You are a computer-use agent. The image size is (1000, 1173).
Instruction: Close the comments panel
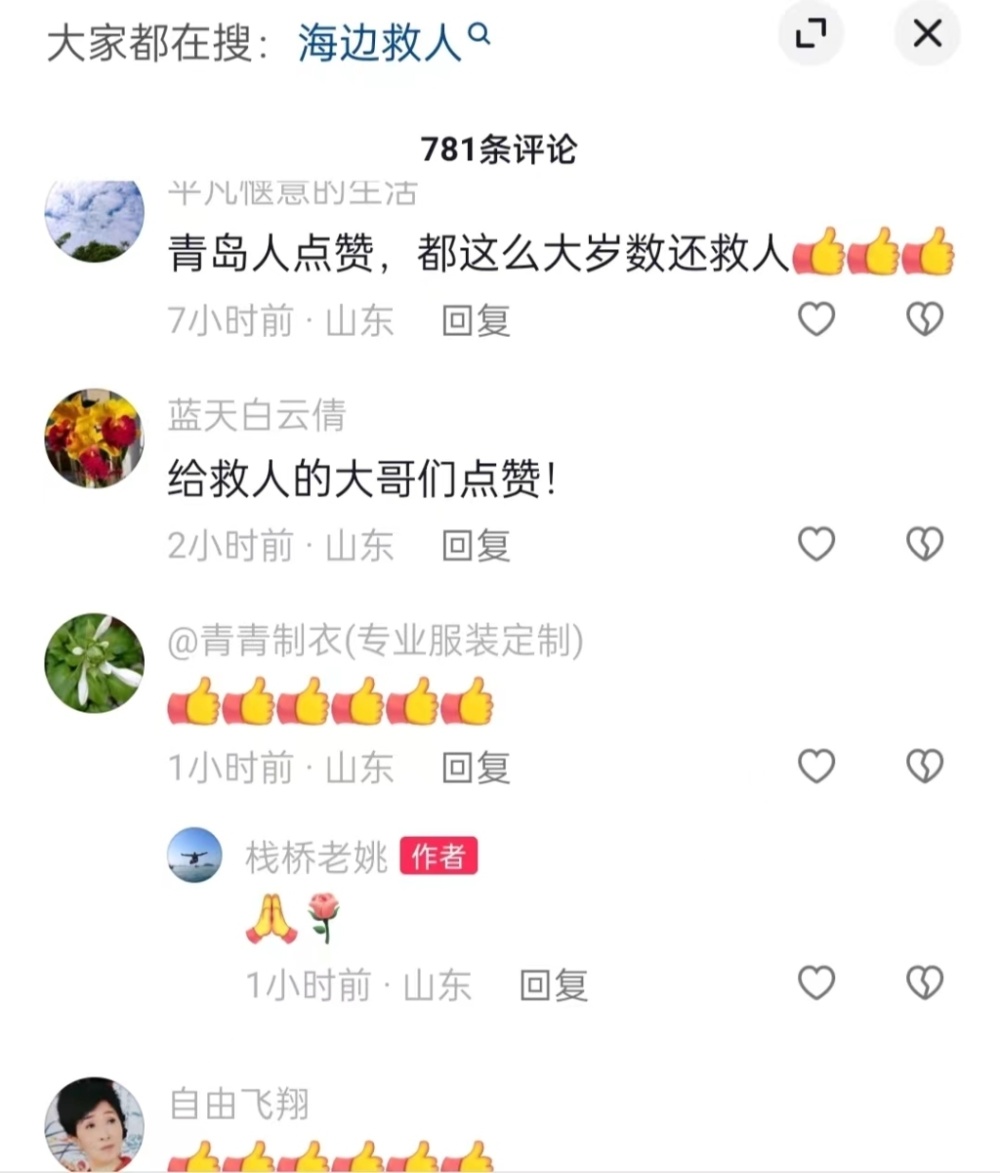[x=927, y=35]
